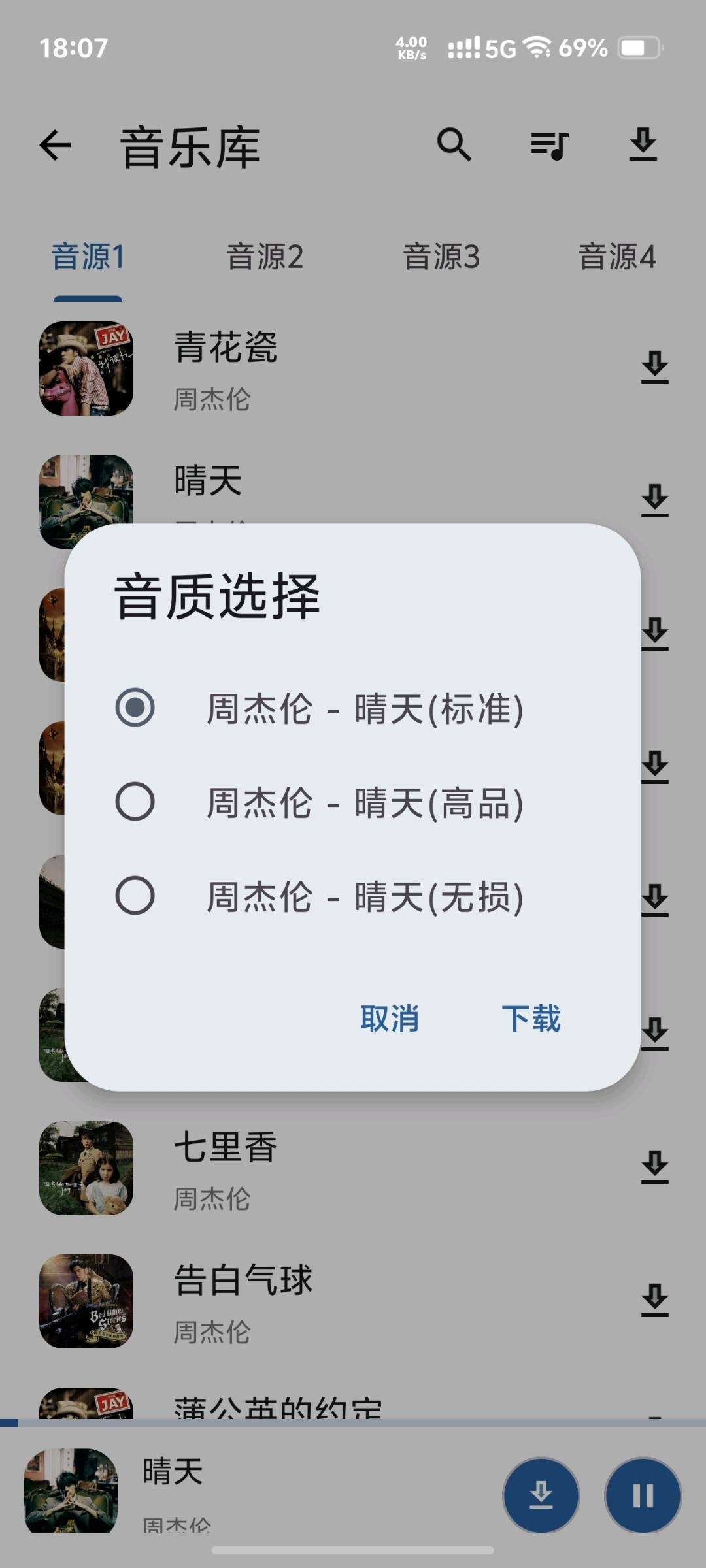The height and width of the screenshot is (1568, 706).
Task: Tap 取消 to dismiss the dialog
Action: (390, 1019)
